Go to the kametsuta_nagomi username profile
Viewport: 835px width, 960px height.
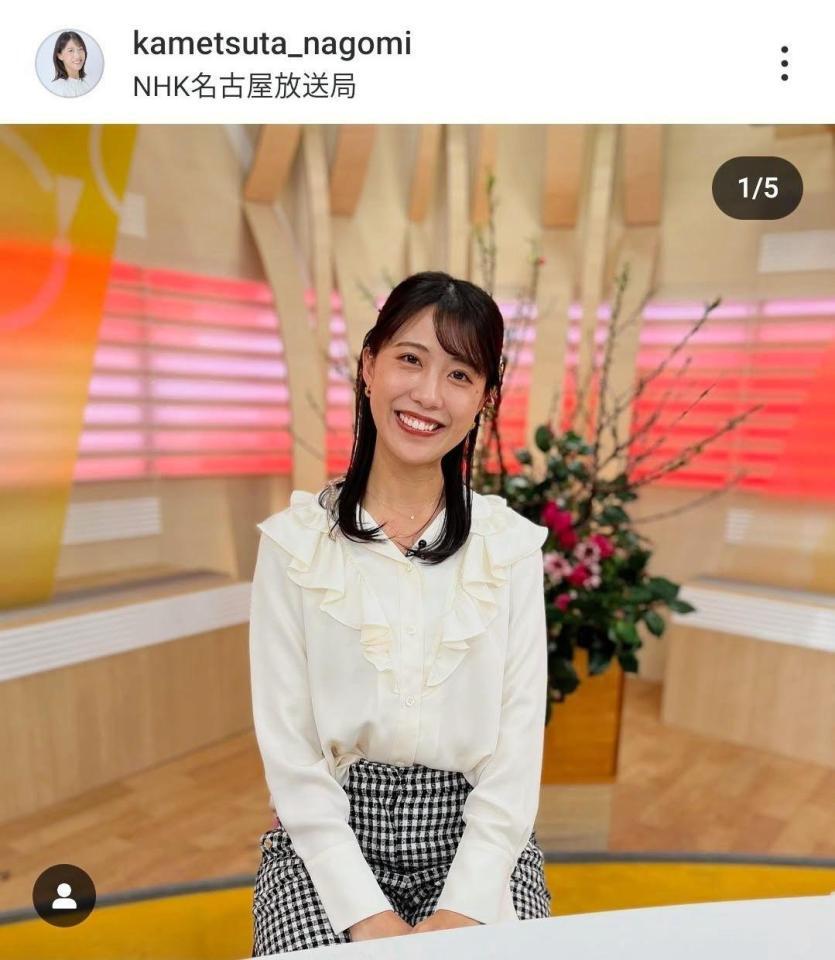271,44
